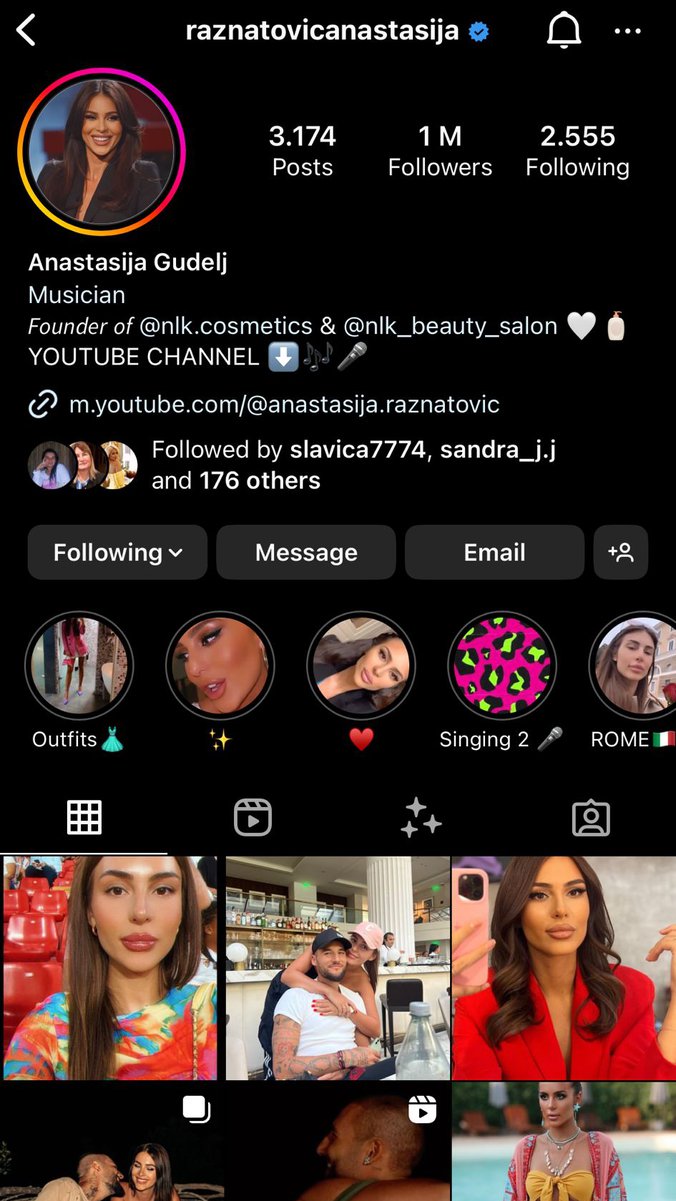
Task: Expand the Following dropdown button
Action: (x=117, y=553)
